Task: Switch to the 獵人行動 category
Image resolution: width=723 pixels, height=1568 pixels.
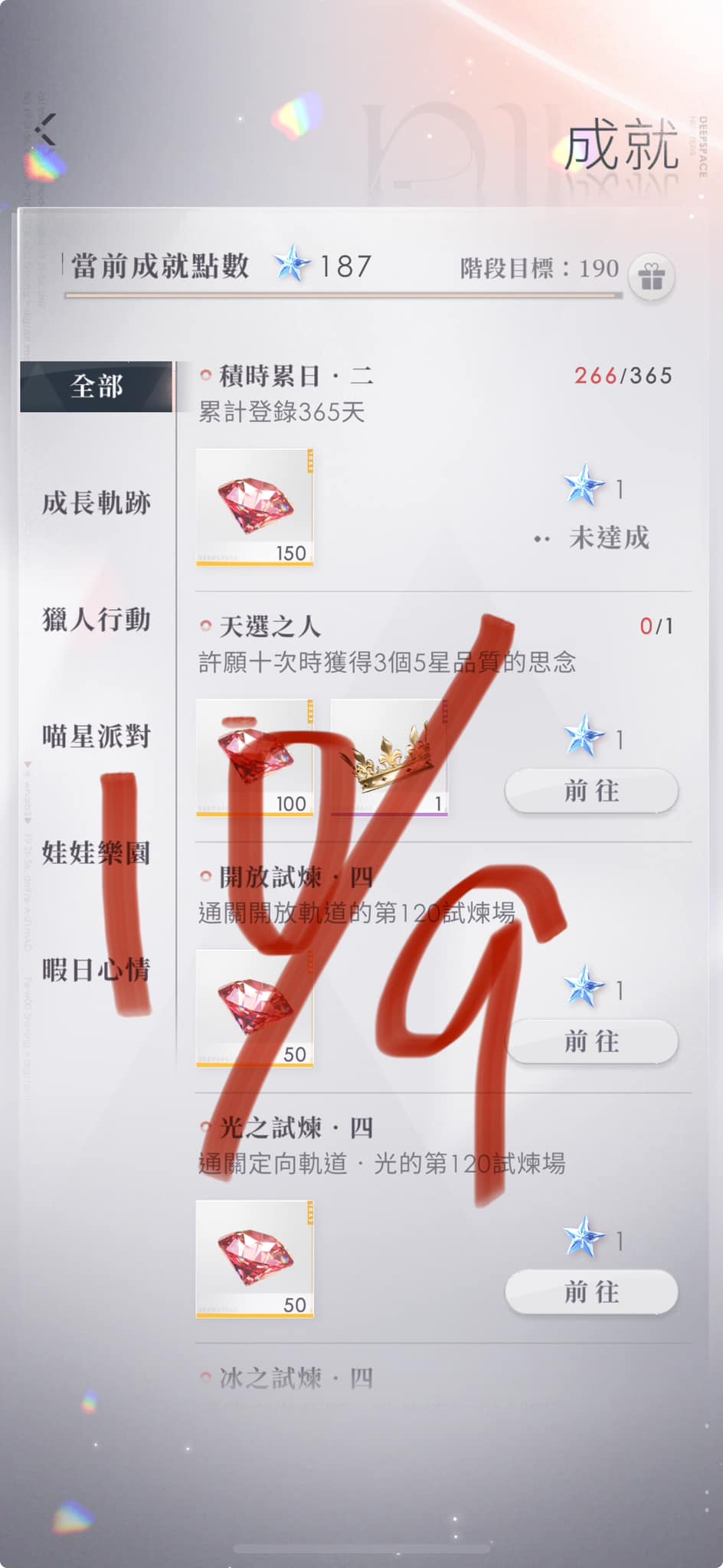Action: [97, 619]
